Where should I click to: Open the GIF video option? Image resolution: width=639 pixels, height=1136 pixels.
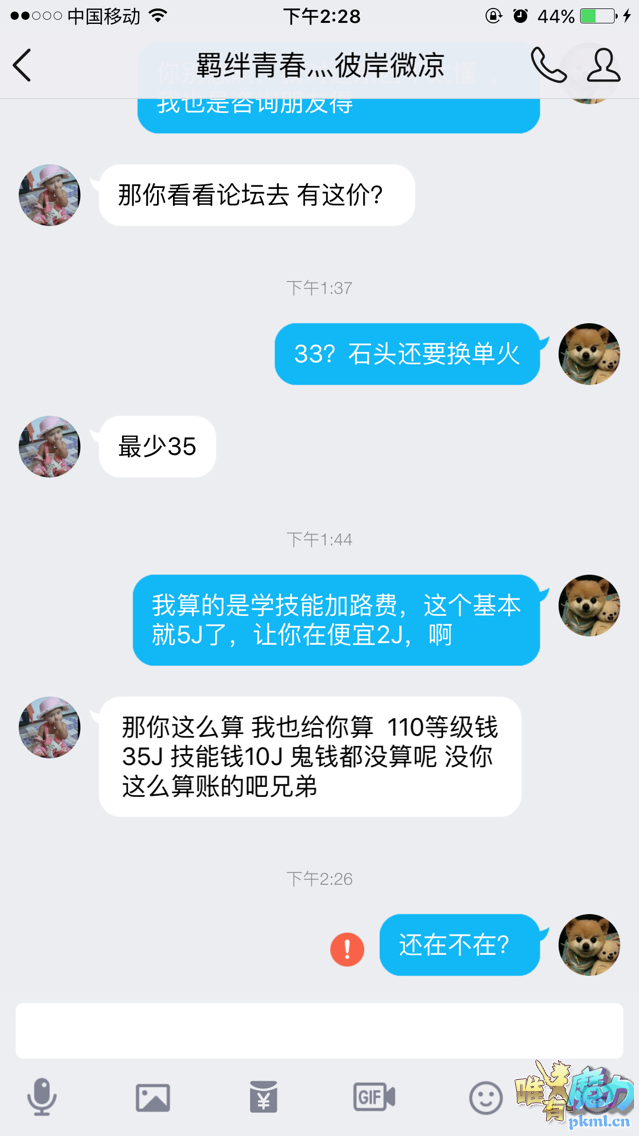(374, 1097)
